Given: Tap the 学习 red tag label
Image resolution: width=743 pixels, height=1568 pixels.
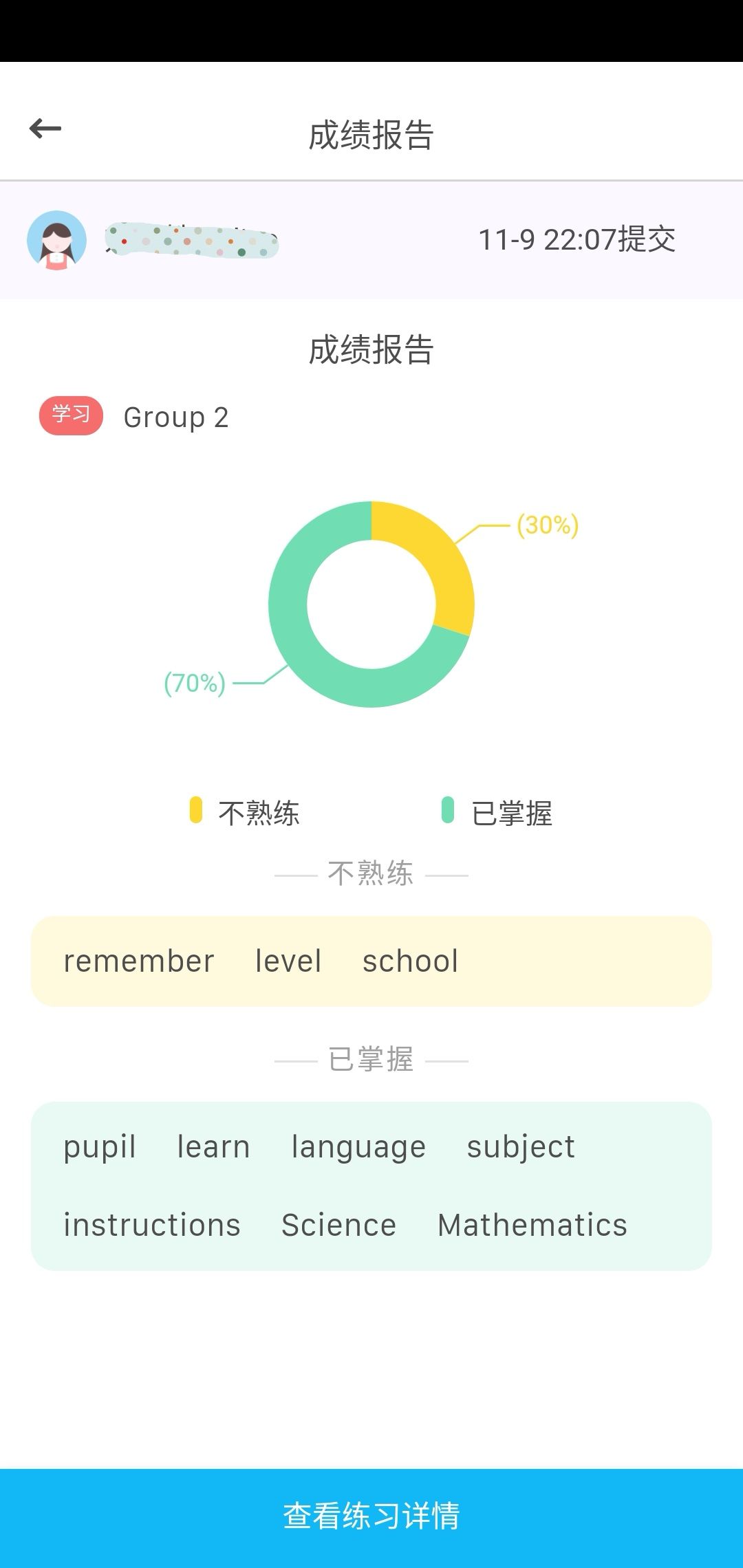Looking at the screenshot, I should tap(71, 415).
